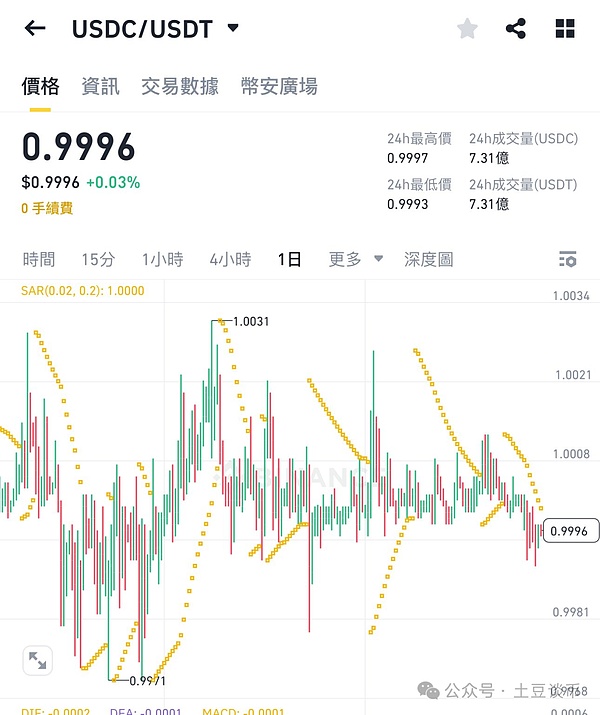Switch to the 資訊 tab
Image resolution: width=600 pixels, height=715 pixels.
click(100, 87)
